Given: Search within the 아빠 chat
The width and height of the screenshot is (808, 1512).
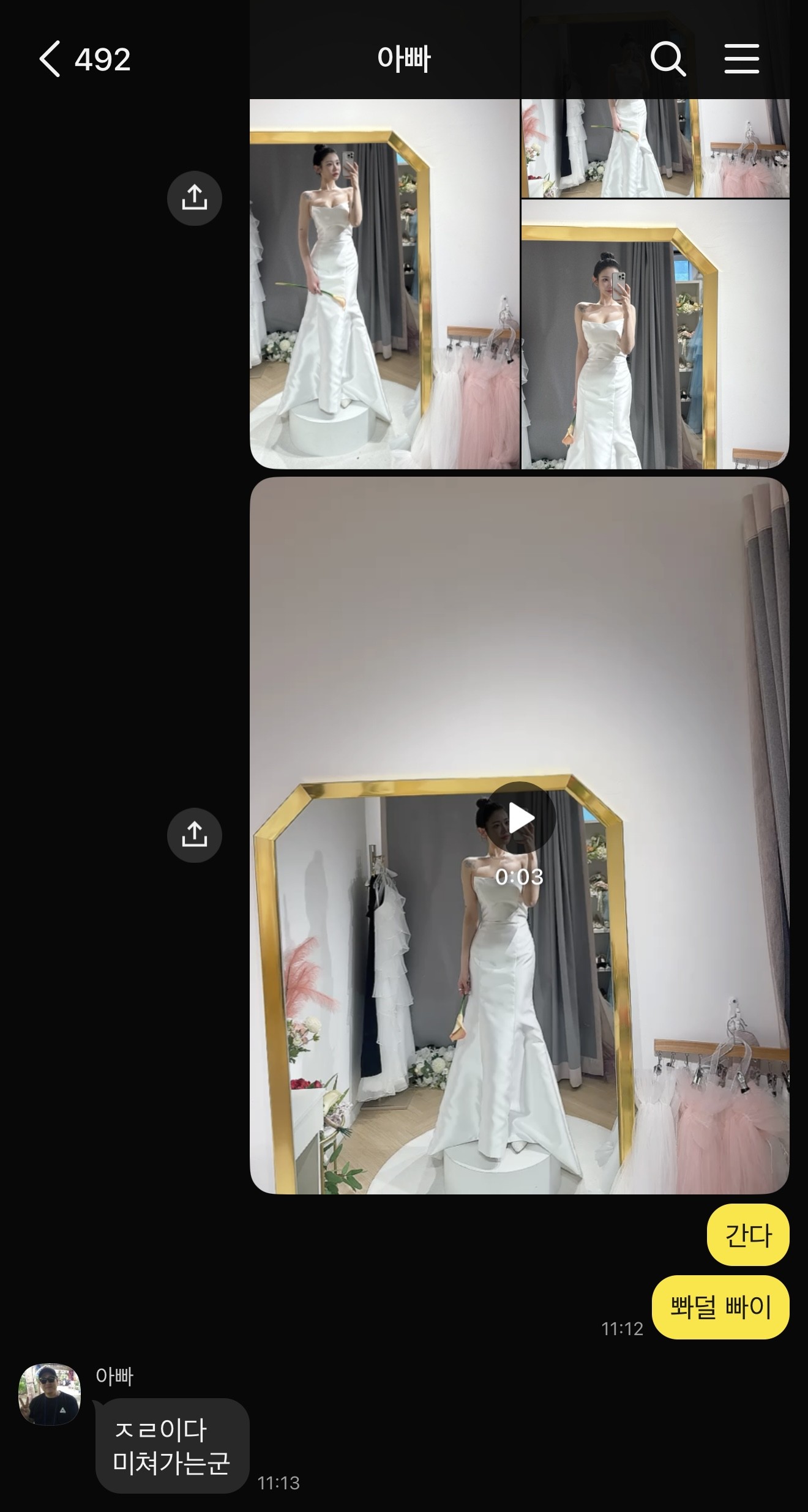Looking at the screenshot, I should pos(667,59).
